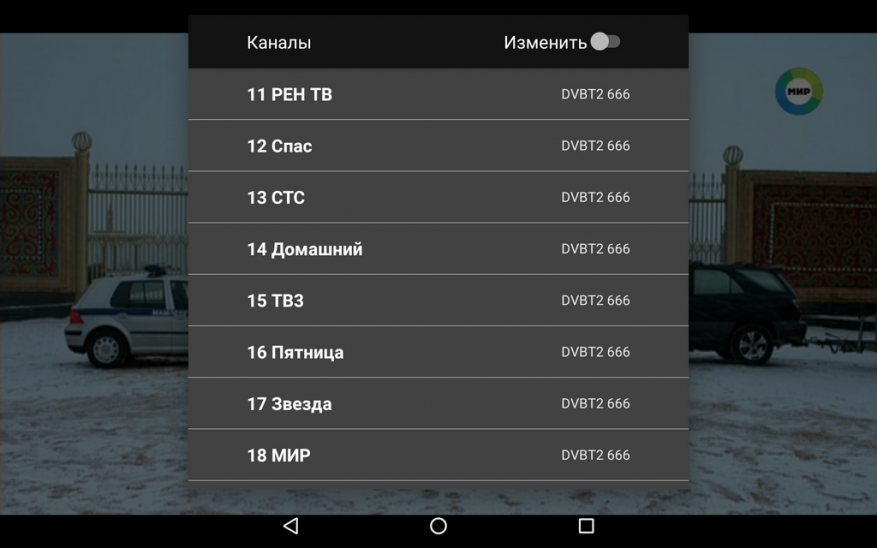Screen dimensions: 877x548
Task: Open channel 17 Звезда
Action: tap(438, 404)
